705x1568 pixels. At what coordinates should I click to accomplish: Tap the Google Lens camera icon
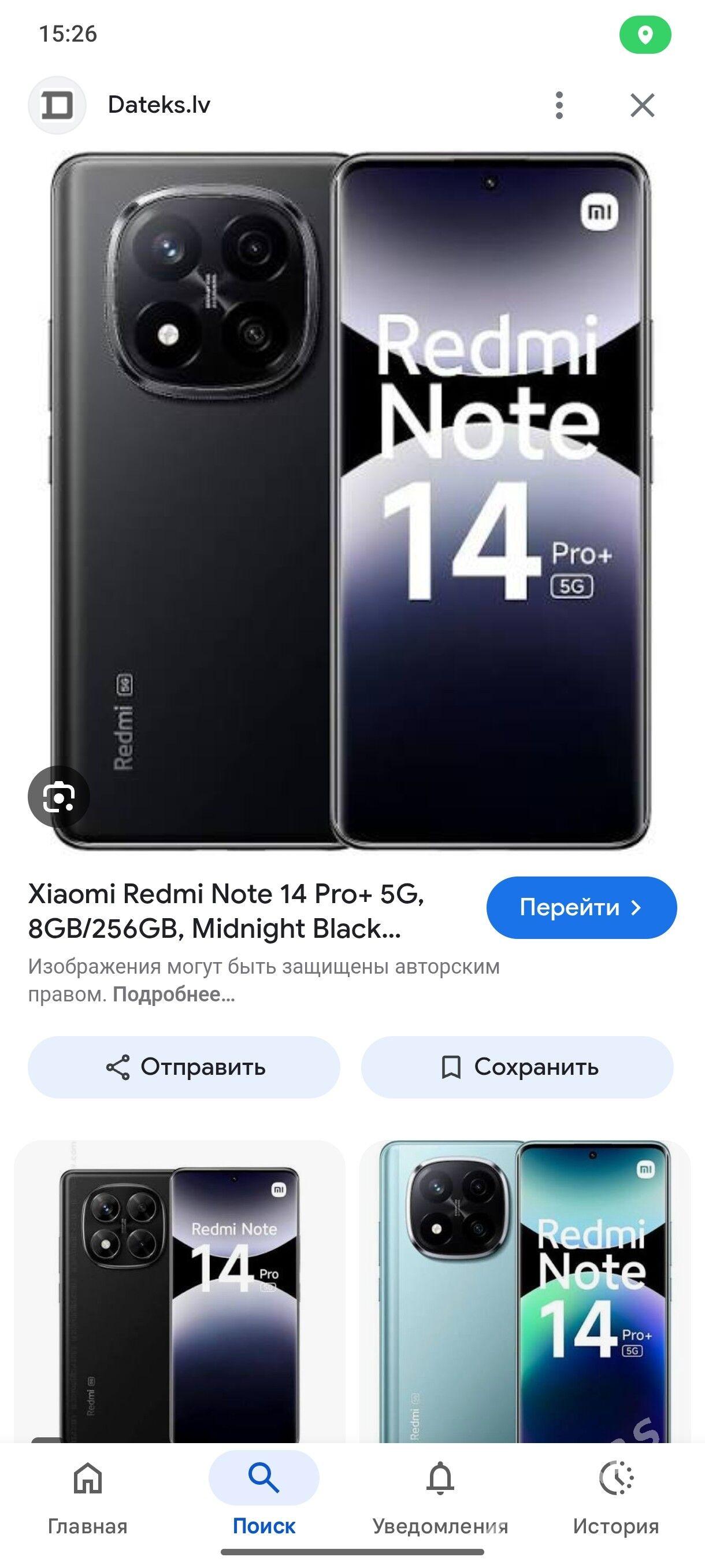coord(58,796)
